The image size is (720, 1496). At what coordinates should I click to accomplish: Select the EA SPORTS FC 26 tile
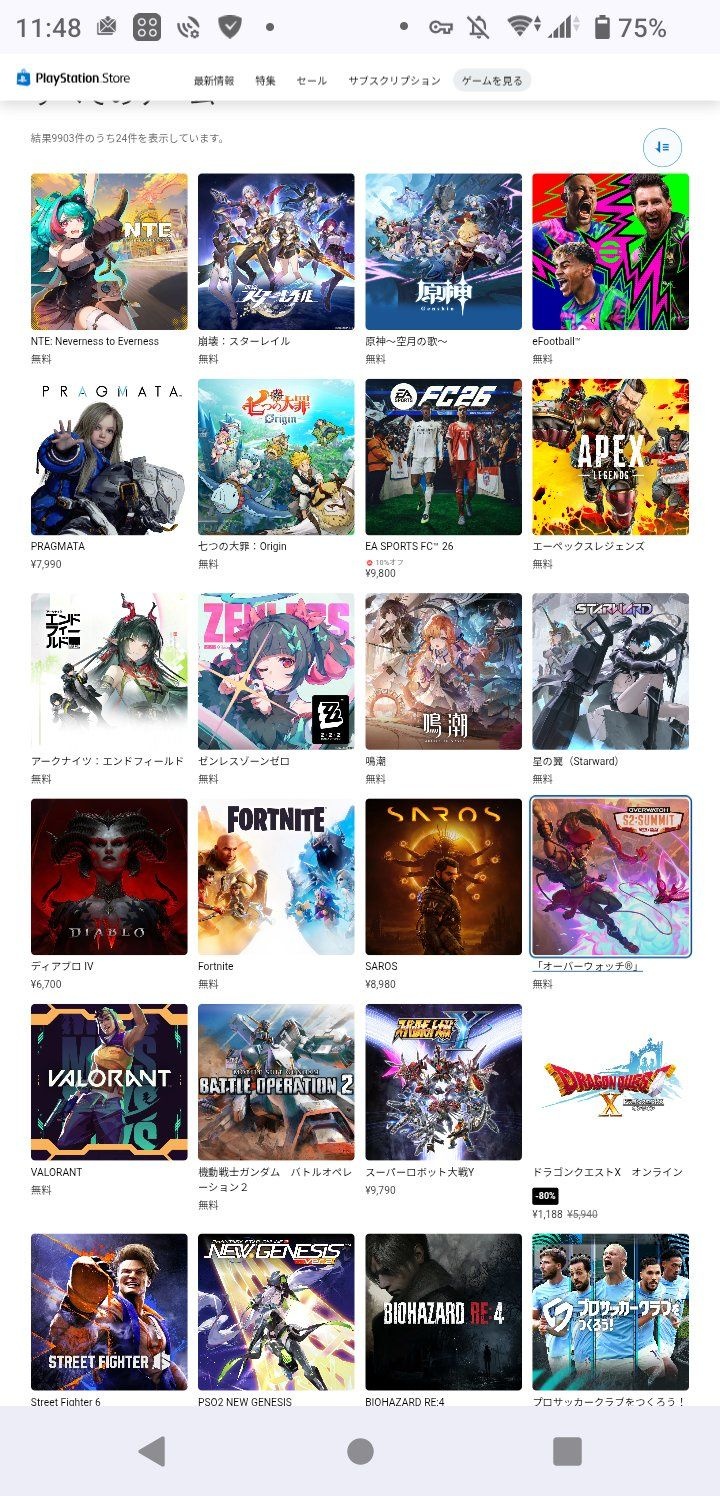(443, 457)
